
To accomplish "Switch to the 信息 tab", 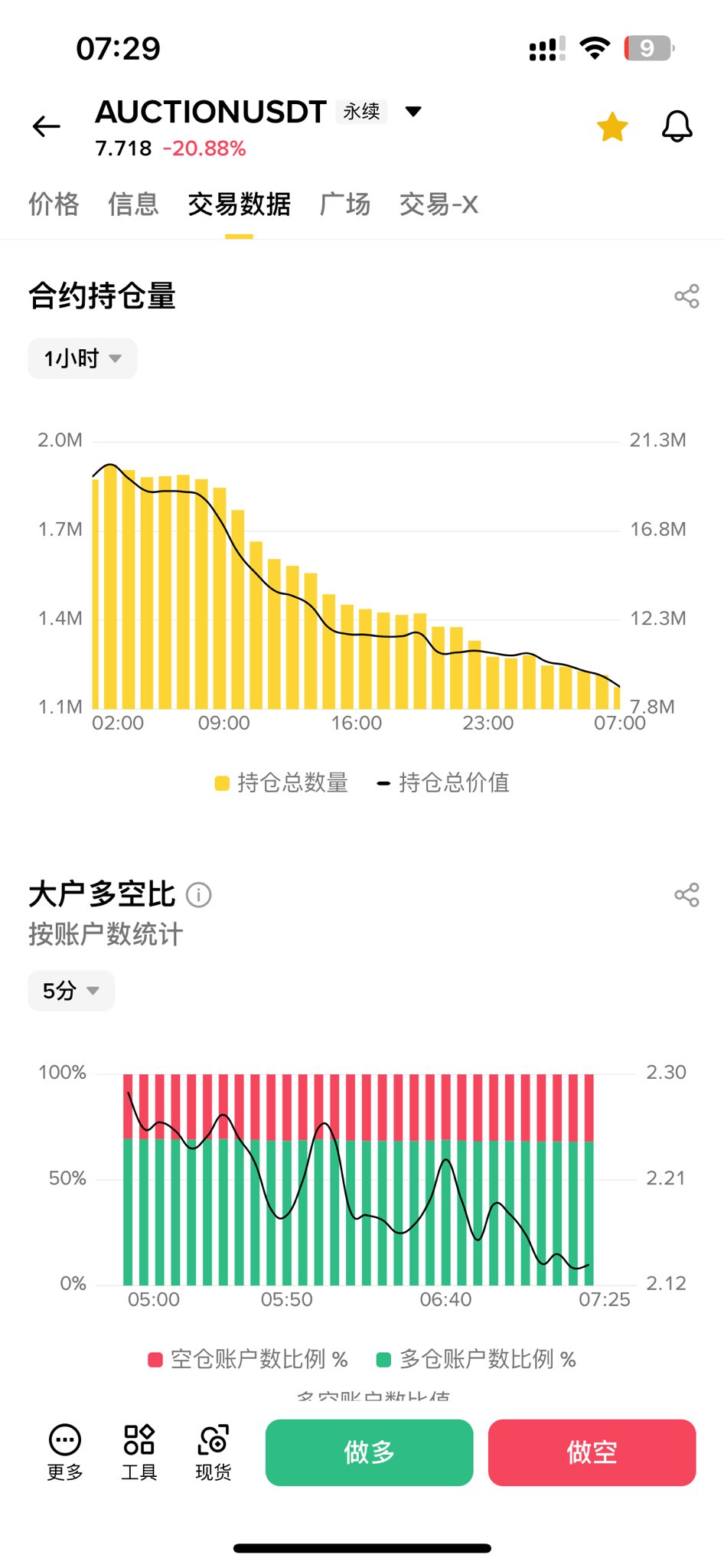I will click(x=133, y=204).
